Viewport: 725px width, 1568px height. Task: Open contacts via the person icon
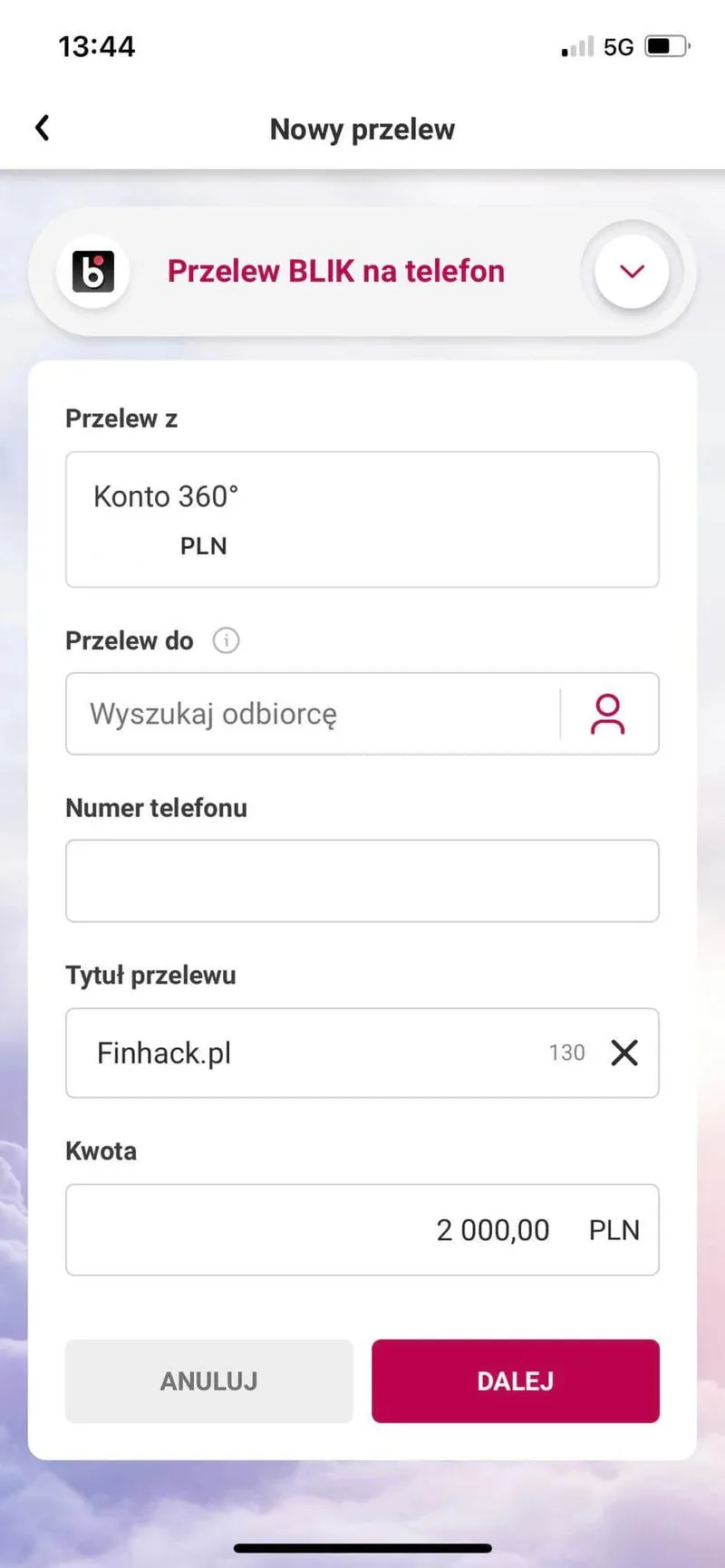point(608,714)
